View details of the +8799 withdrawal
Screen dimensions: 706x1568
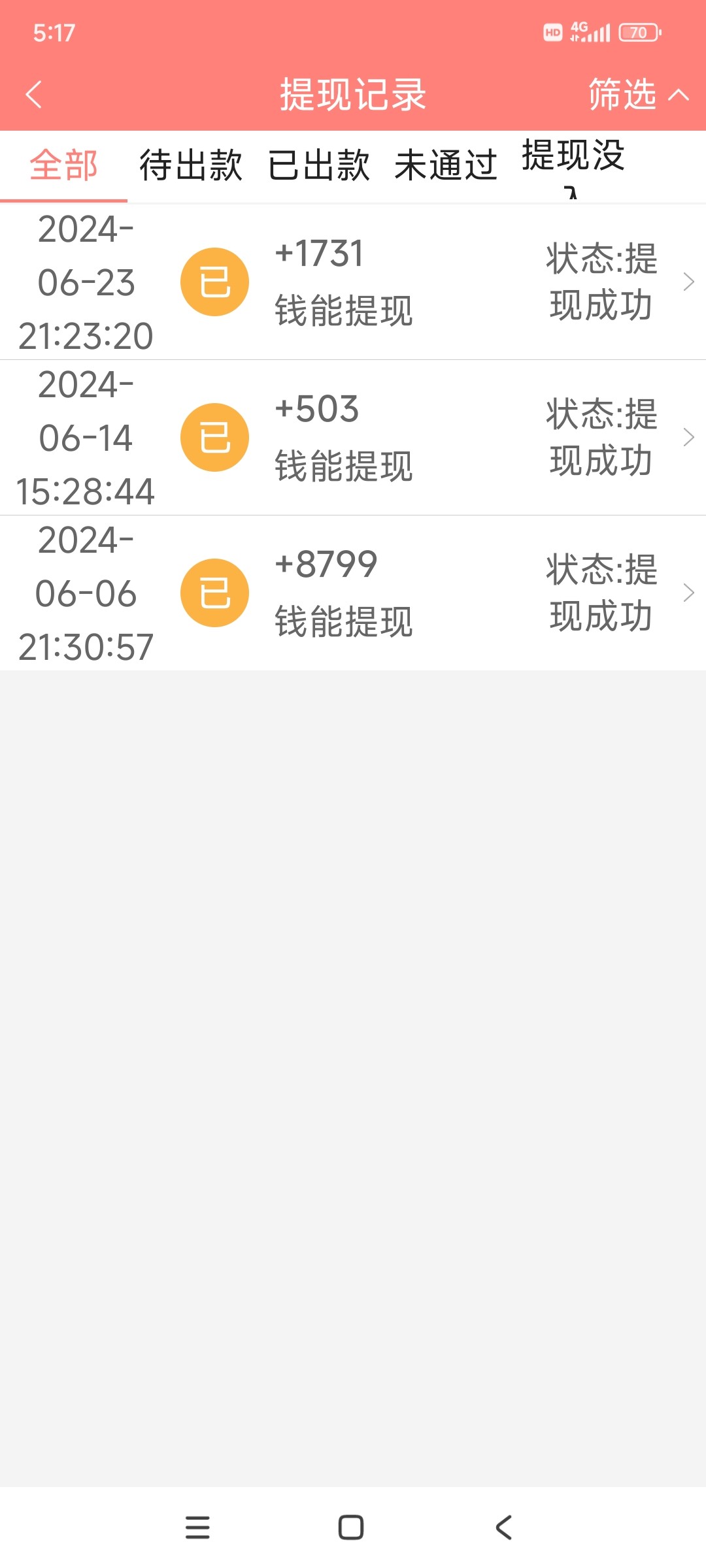[353, 593]
